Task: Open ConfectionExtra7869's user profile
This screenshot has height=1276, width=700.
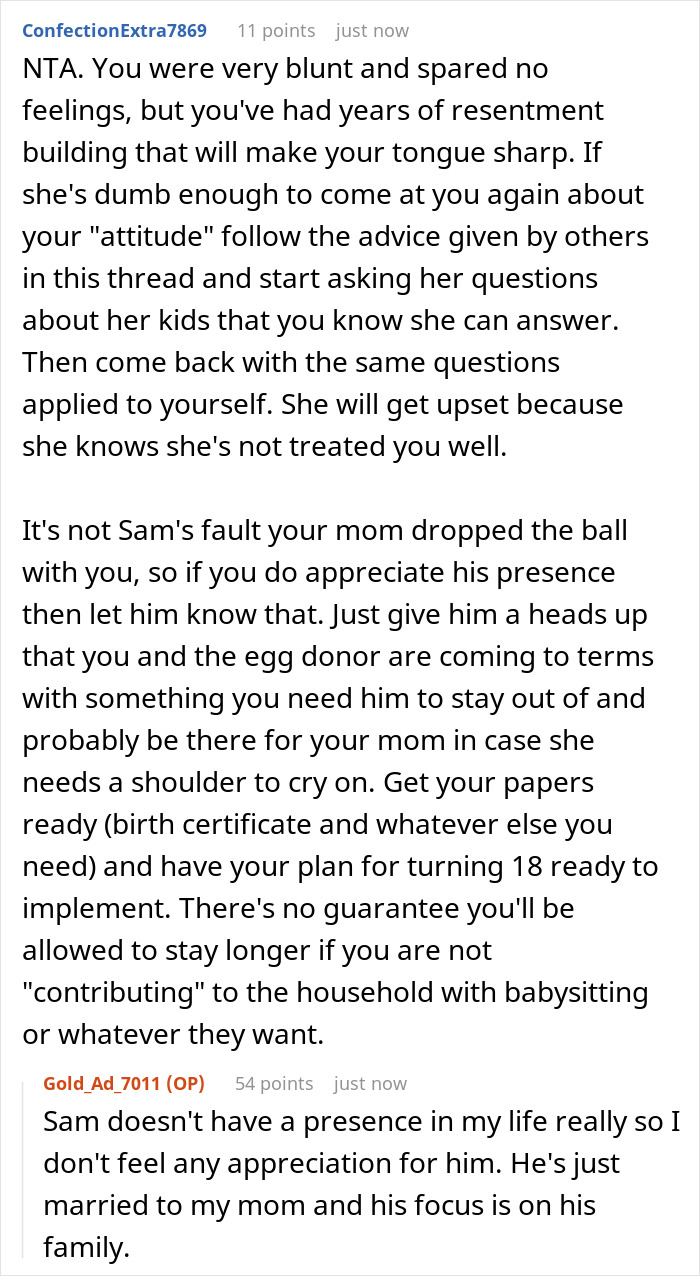Action: point(114,30)
